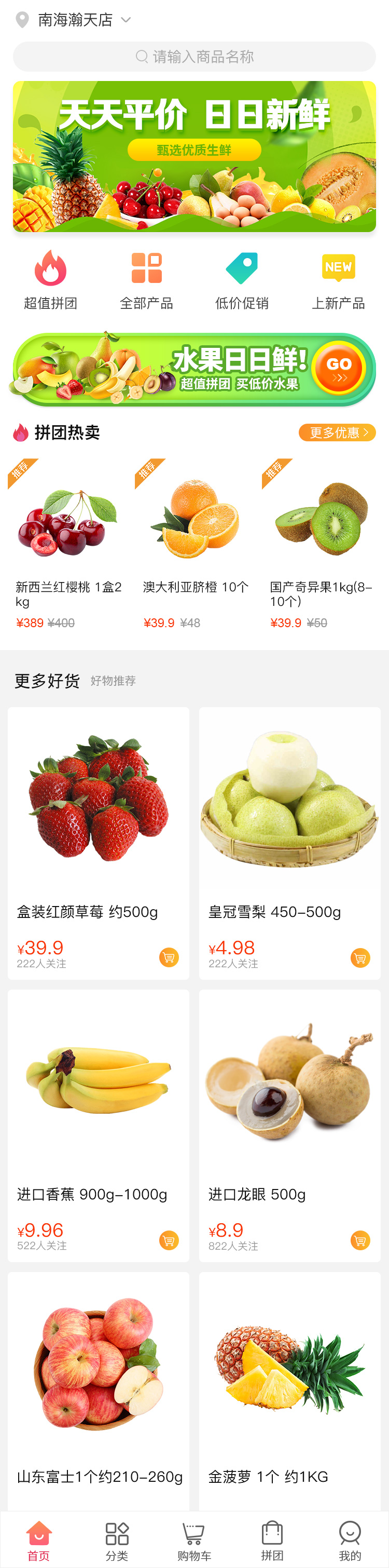Viewport: 389px width, 1568px height.
Task: Open the 新西兰红樱桃 group-buy item
Action: coord(67,542)
